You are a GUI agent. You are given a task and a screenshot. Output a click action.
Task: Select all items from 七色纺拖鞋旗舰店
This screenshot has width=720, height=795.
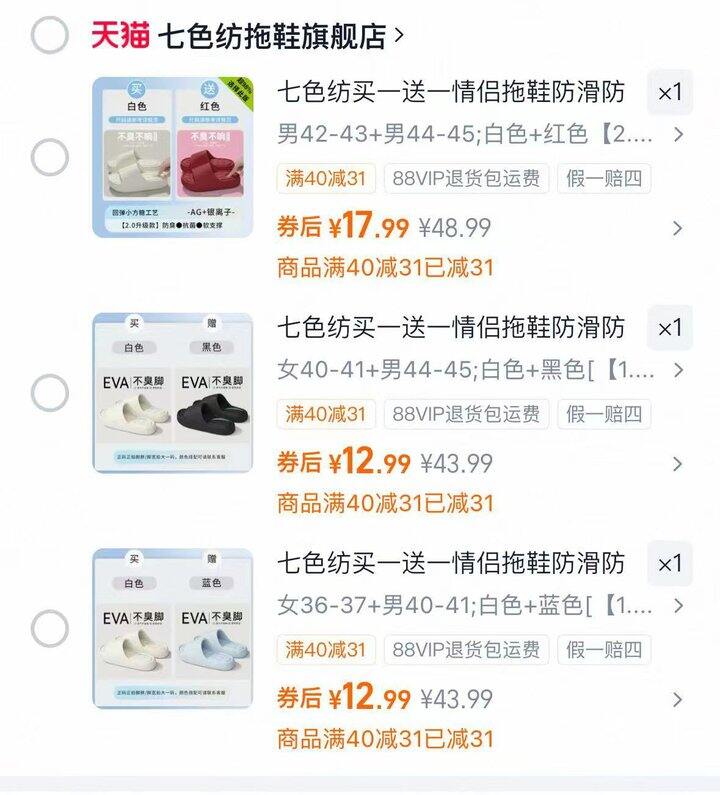coord(49,35)
